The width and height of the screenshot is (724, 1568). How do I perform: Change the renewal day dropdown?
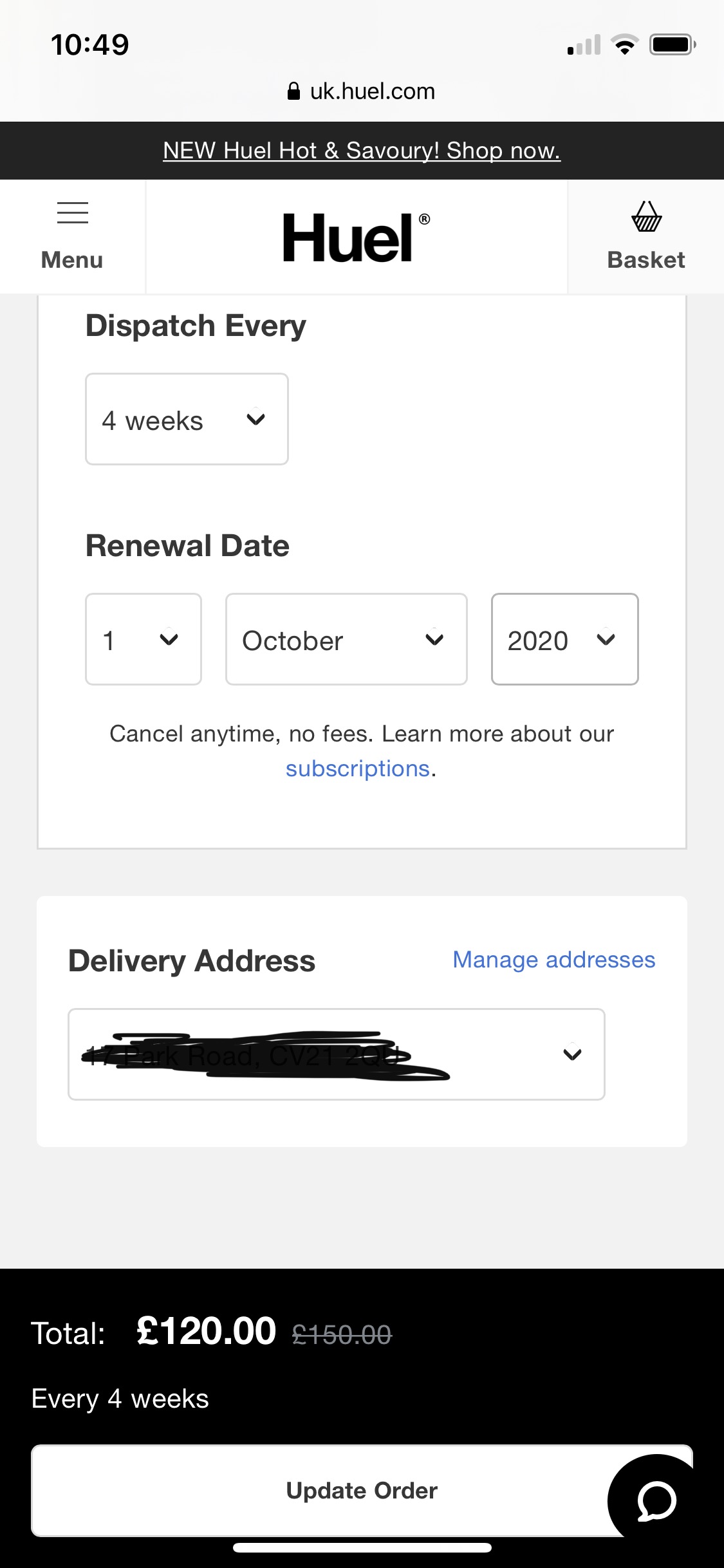pyautogui.click(x=144, y=639)
